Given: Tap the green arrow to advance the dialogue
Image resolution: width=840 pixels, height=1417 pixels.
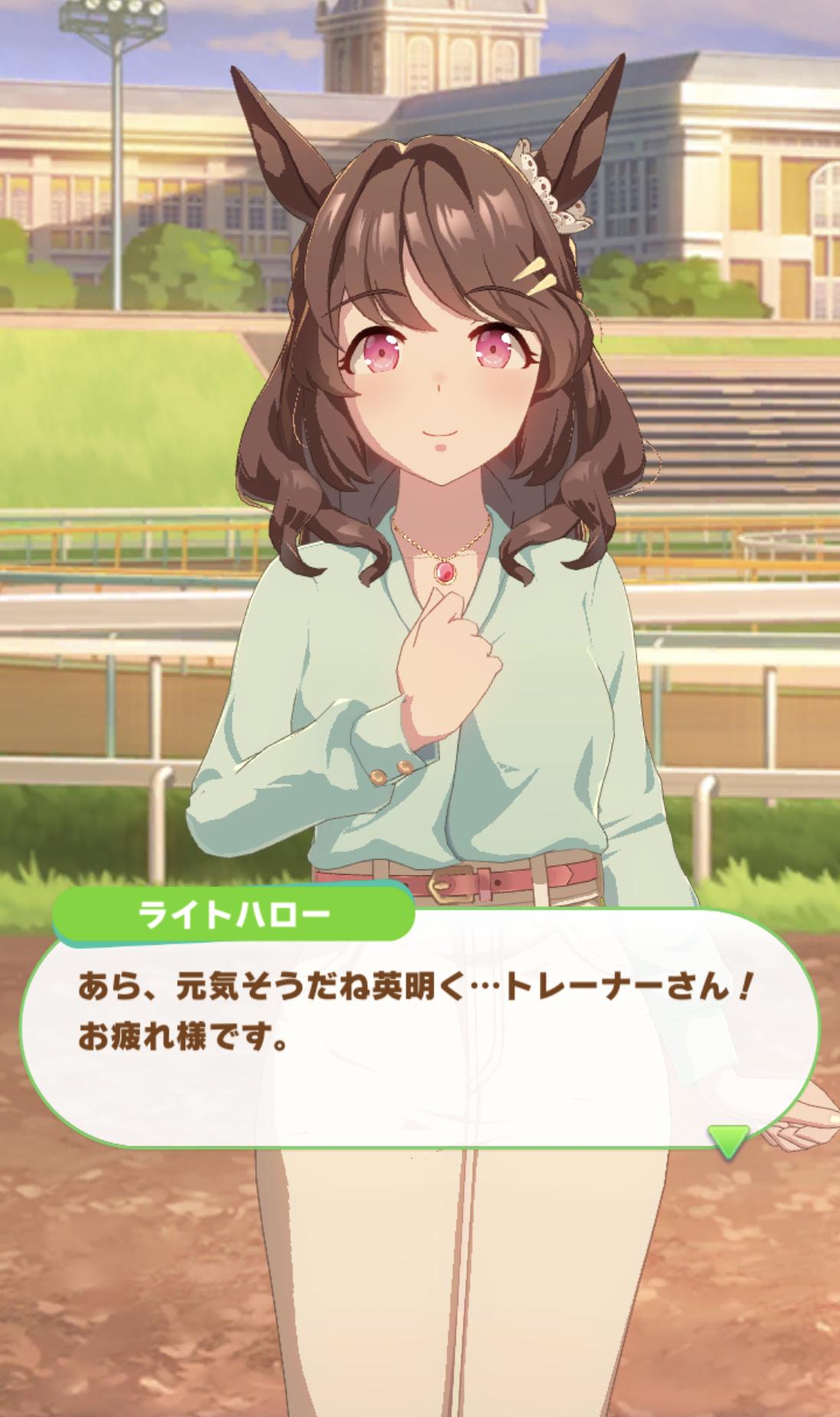Looking at the screenshot, I should pos(727,1141).
